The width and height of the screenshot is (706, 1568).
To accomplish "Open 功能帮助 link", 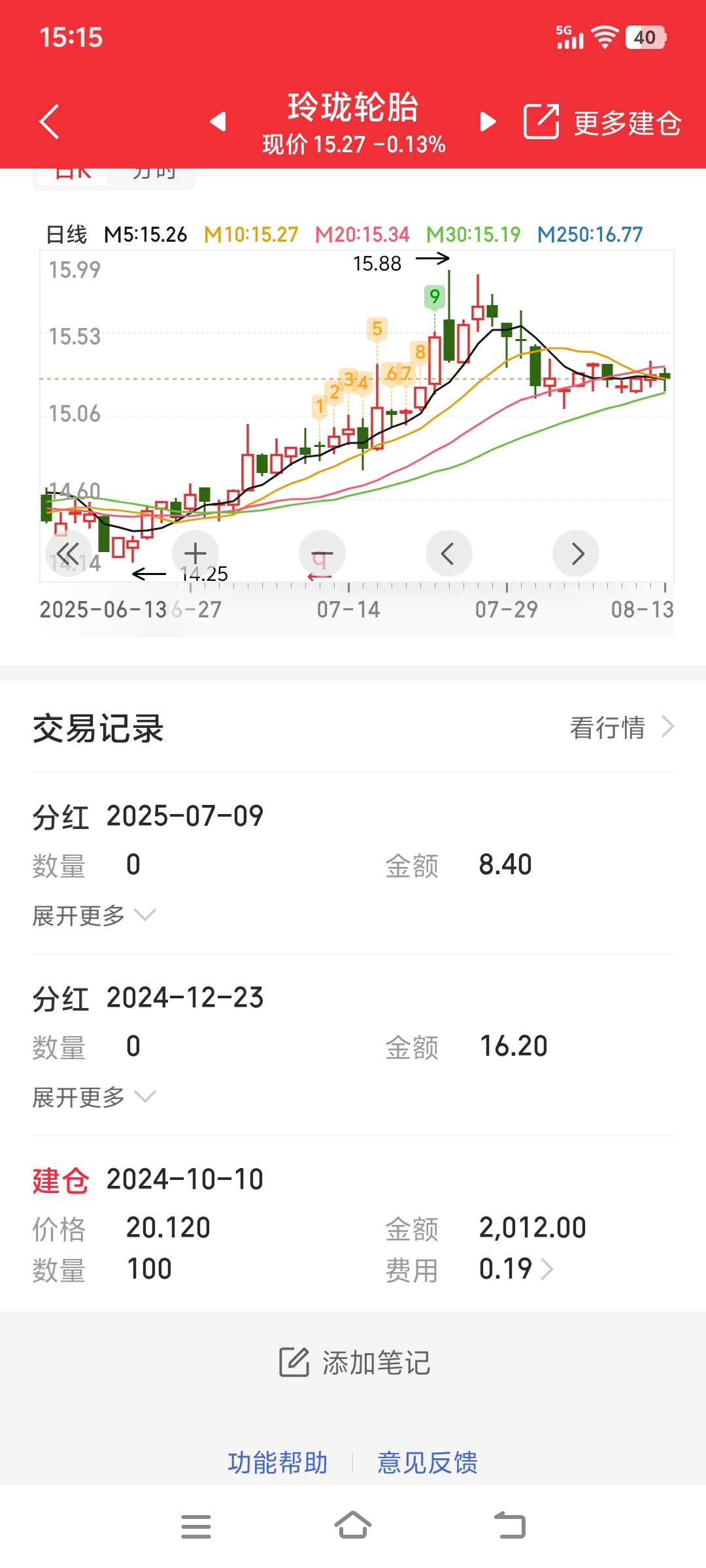I will click(x=278, y=1462).
